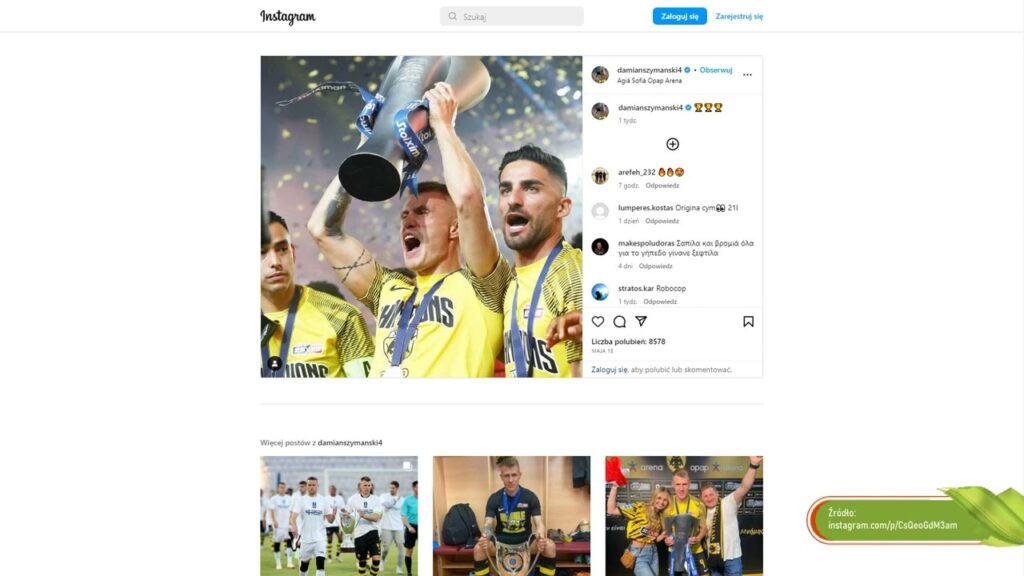Load more comments with the plus icon
Image resolution: width=1024 pixels, height=576 pixels.
click(x=672, y=144)
